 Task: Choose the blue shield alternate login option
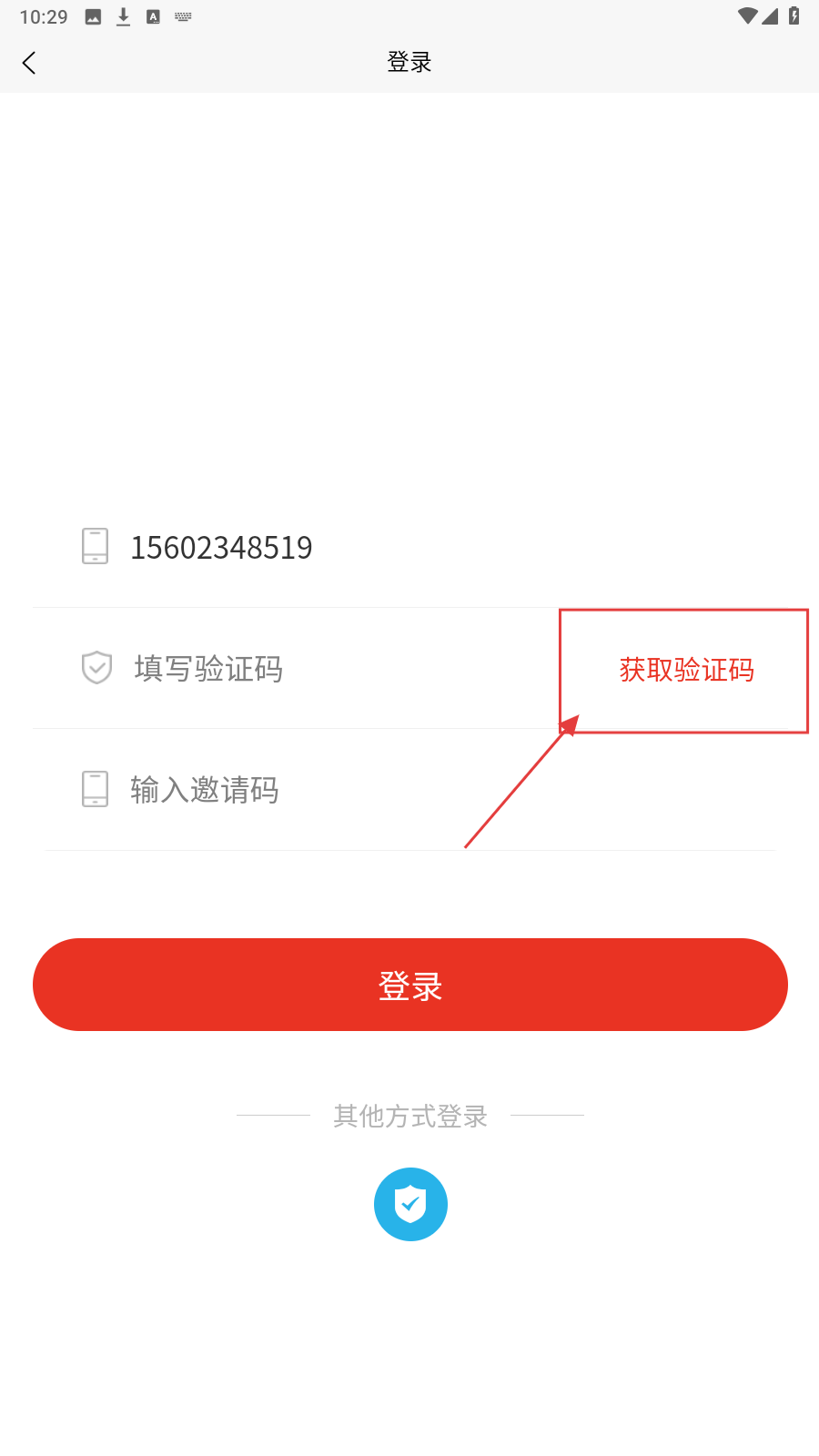(x=410, y=1204)
